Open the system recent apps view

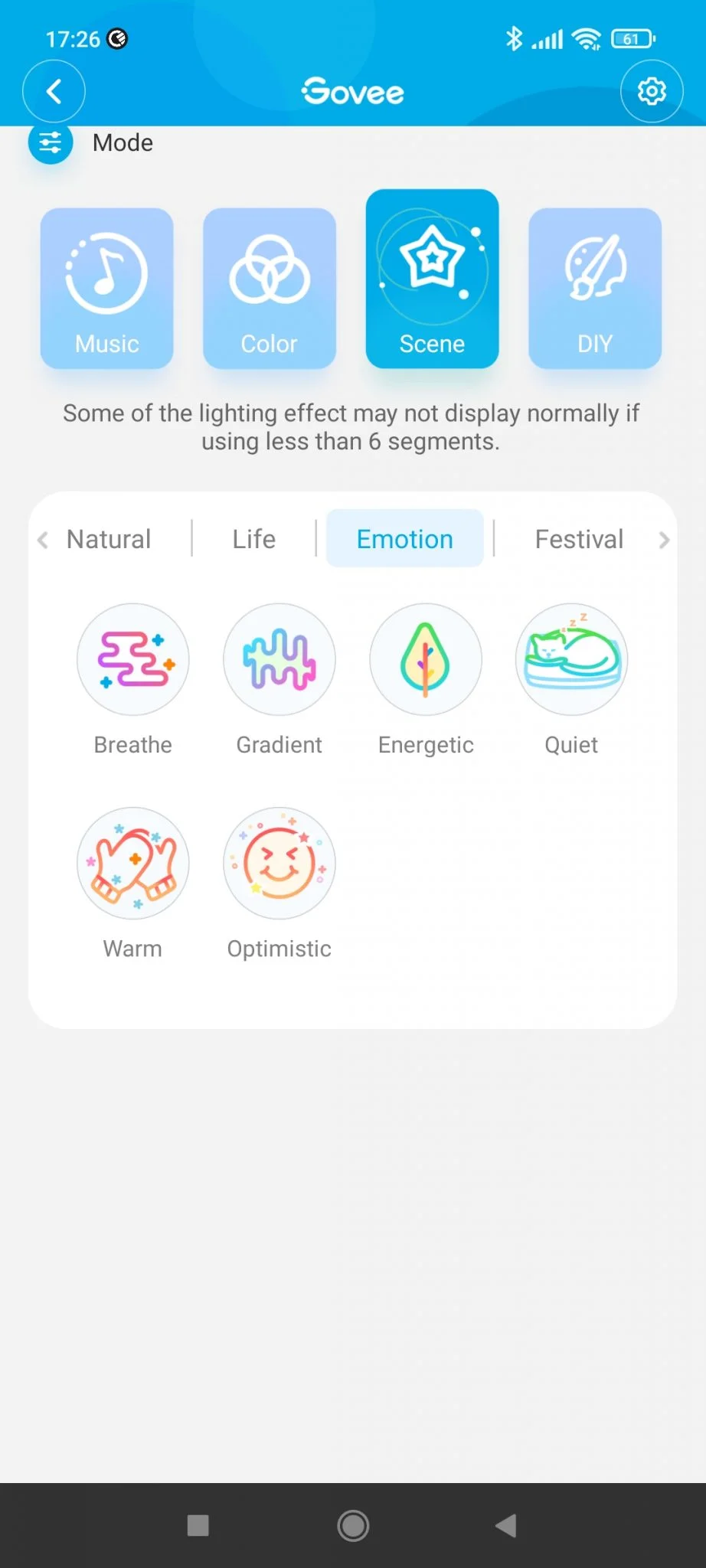[x=198, y=1525]
